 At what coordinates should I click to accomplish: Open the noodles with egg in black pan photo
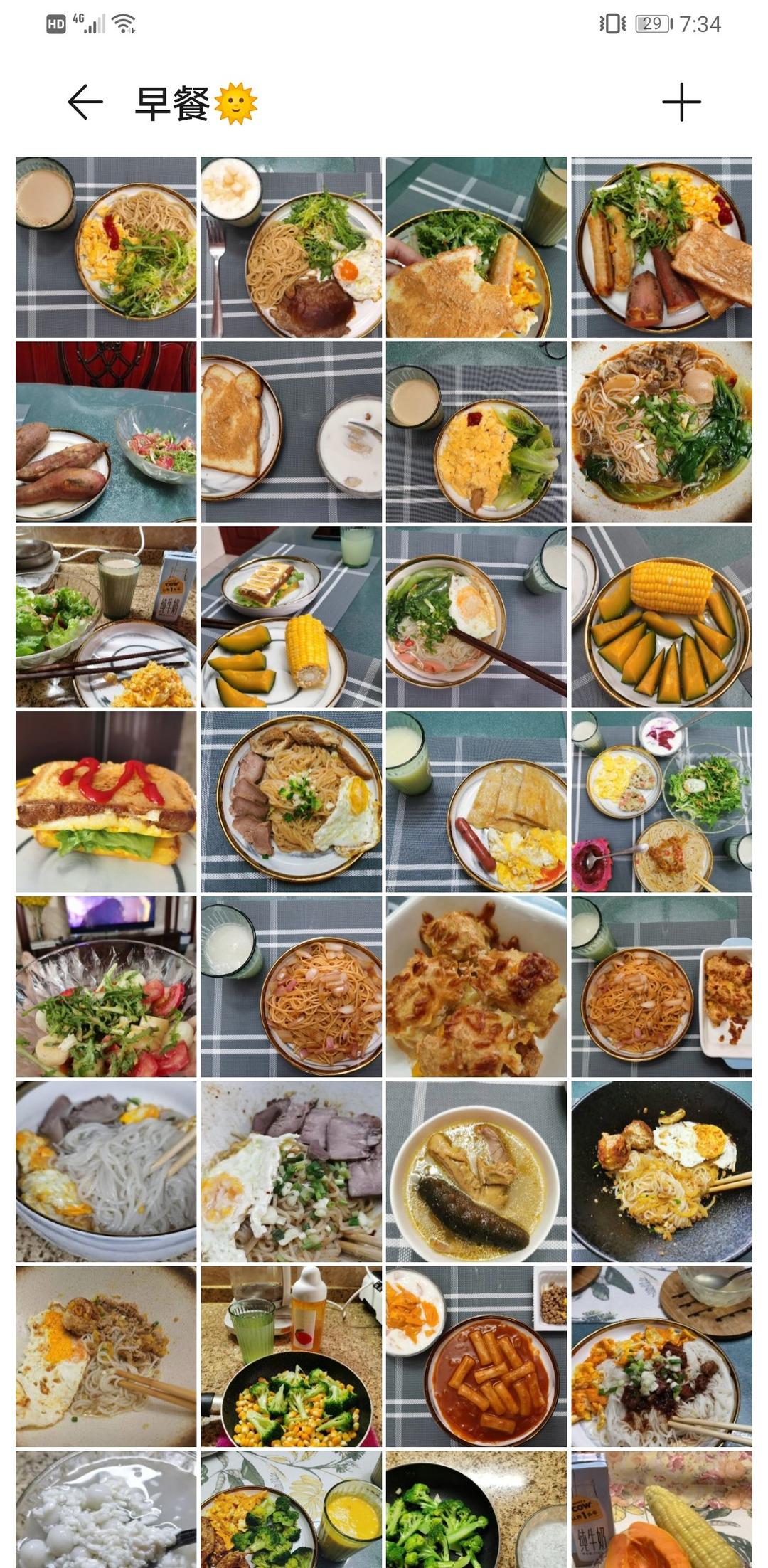coord(661,1172)
